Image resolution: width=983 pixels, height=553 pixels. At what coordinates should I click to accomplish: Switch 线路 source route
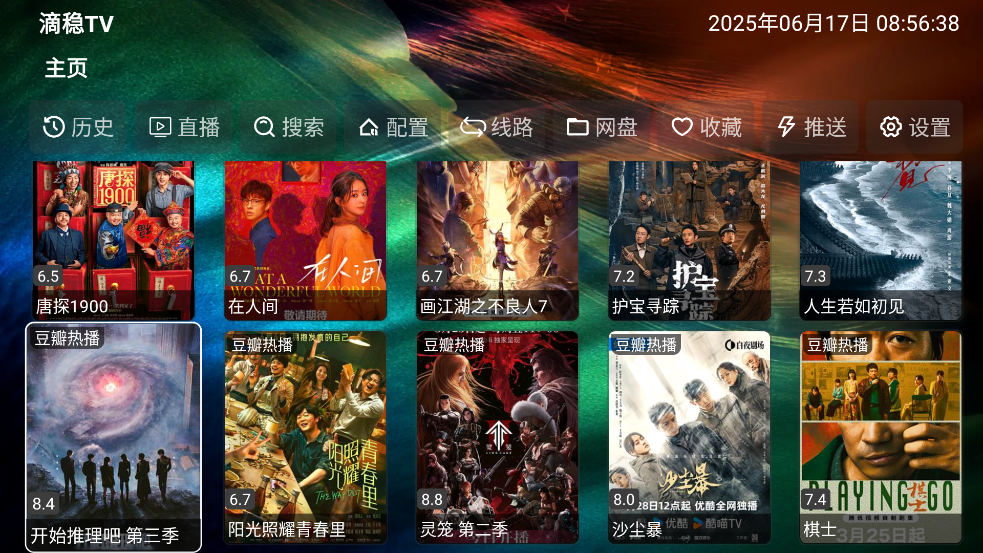click(497, 127)
